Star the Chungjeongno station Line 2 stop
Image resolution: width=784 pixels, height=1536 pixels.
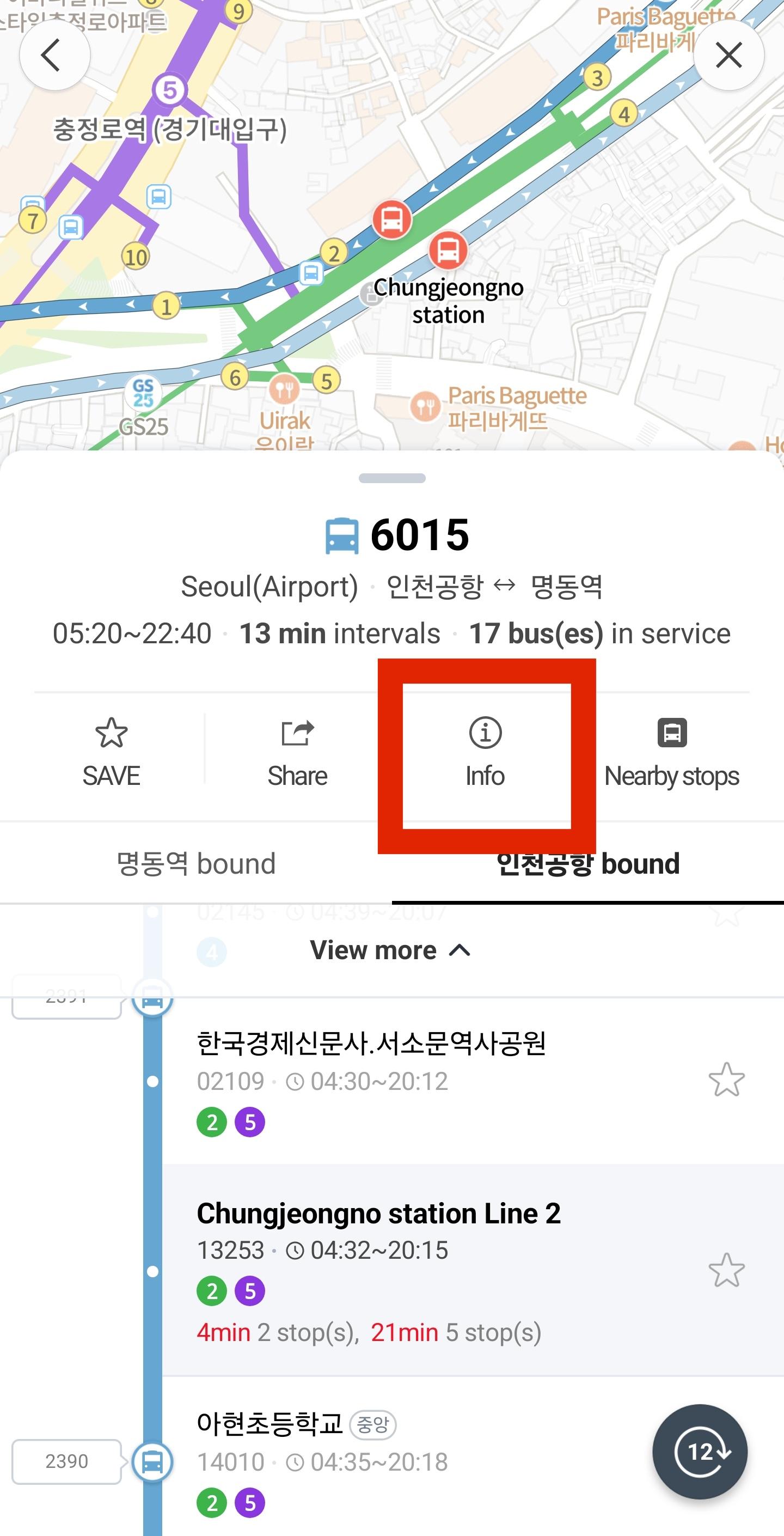coord(726,1270)
